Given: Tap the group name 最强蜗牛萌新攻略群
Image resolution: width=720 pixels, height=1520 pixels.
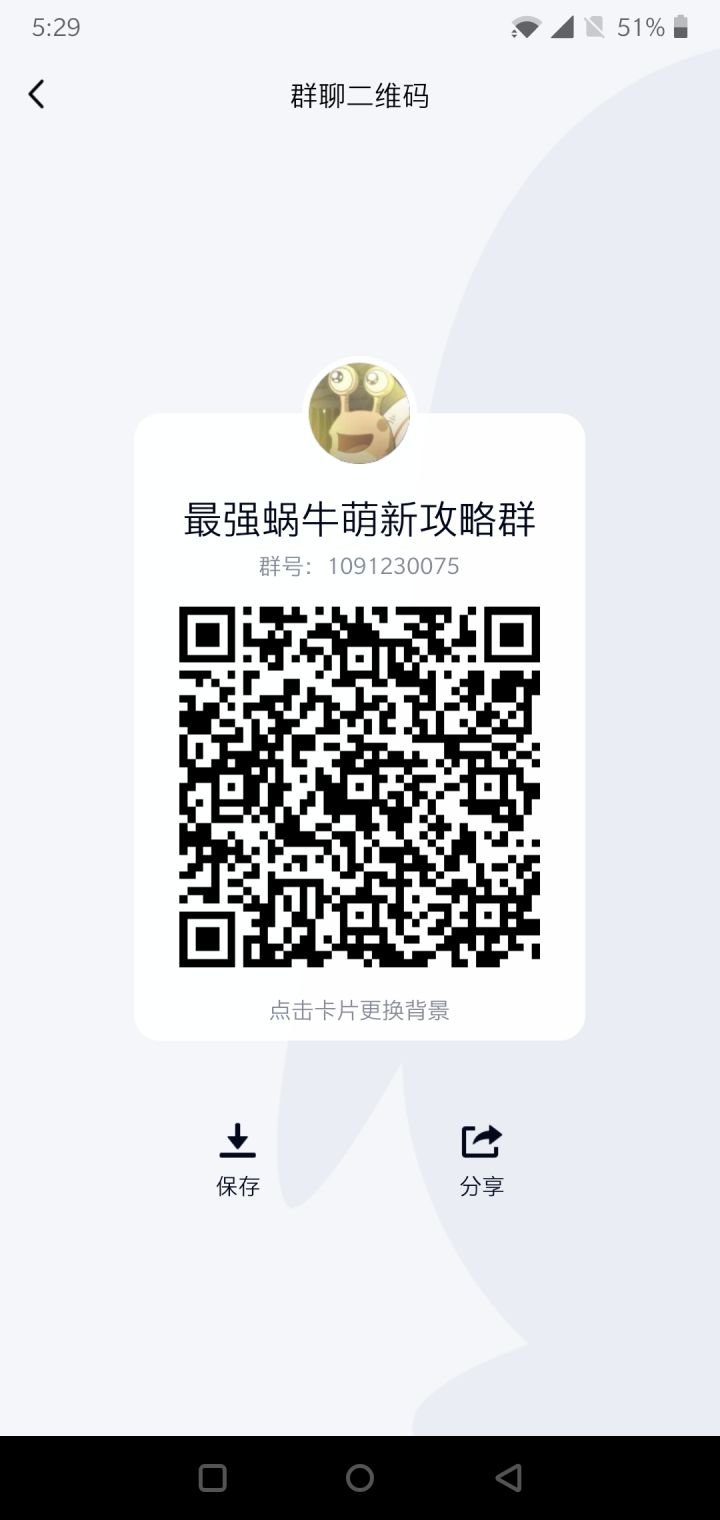Looking at the screenshot, I should tap(359, 518).
